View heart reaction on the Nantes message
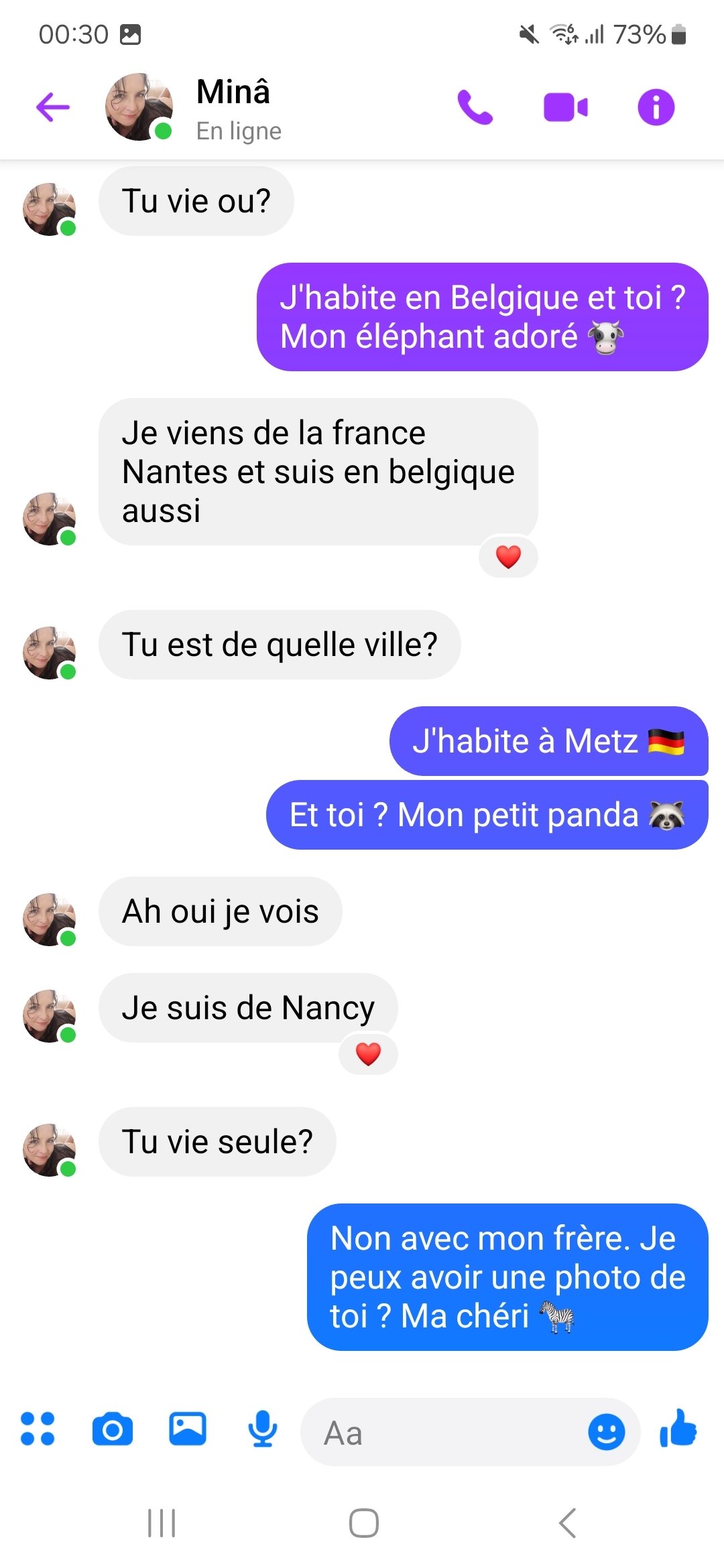The width and height of the screenshot is (724, 1568). pyautogui.click(x=508, y=557)
